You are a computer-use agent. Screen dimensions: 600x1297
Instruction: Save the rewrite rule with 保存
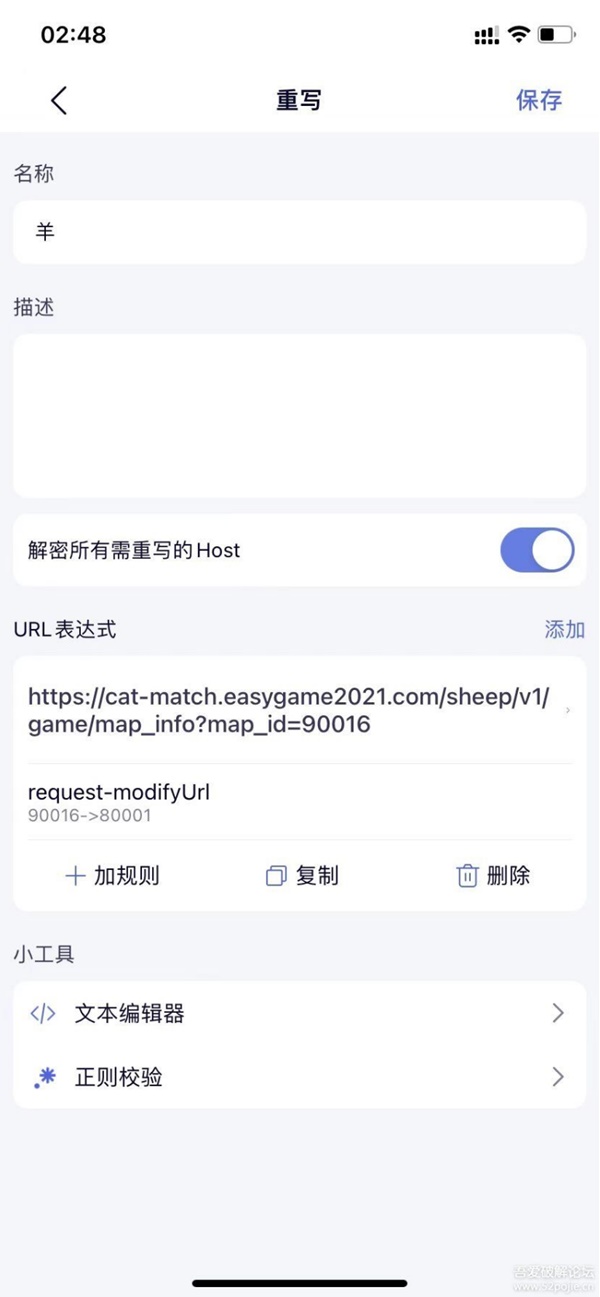539,100
